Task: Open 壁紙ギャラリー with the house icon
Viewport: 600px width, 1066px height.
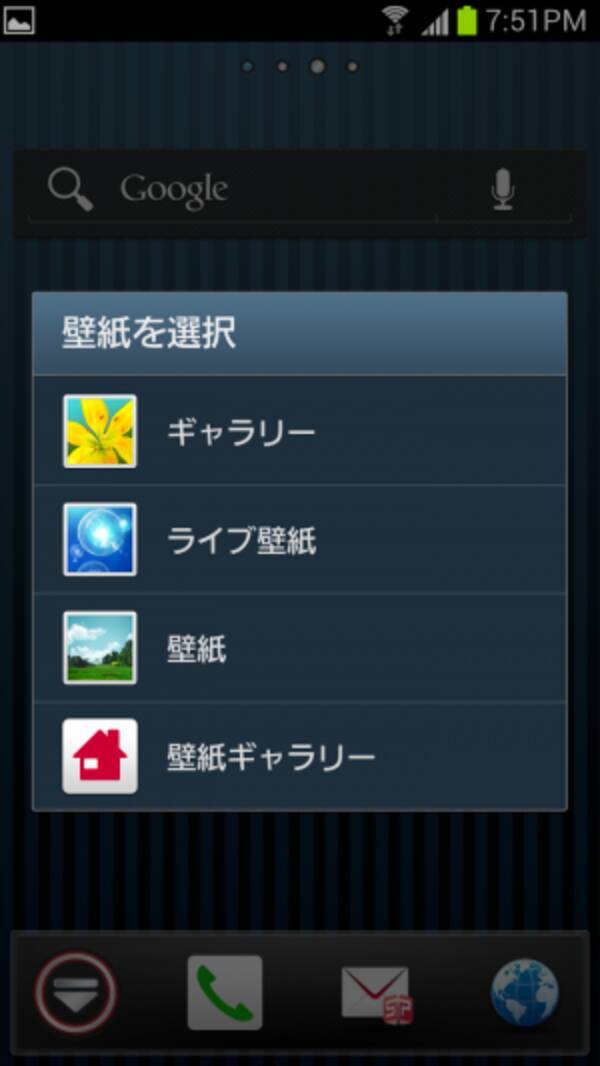Action: 300,756
